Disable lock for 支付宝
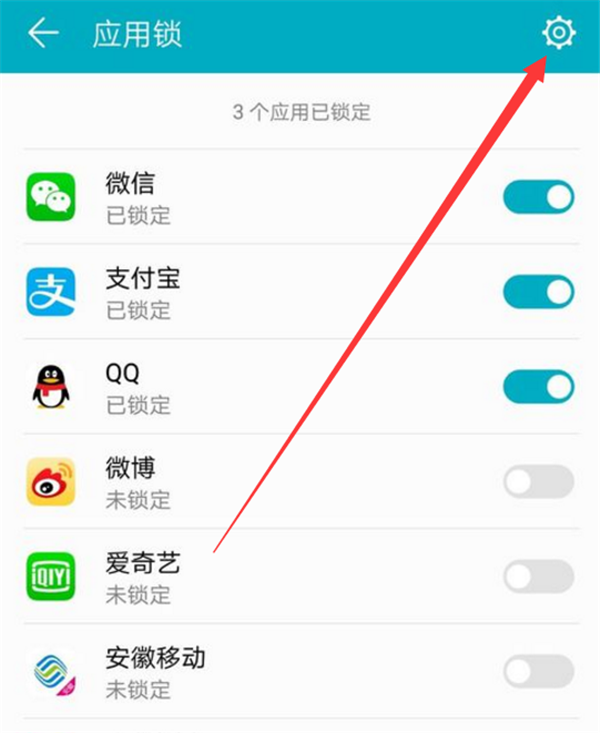The height and width of the screenshot is (733, 600). tap(538, 292)
